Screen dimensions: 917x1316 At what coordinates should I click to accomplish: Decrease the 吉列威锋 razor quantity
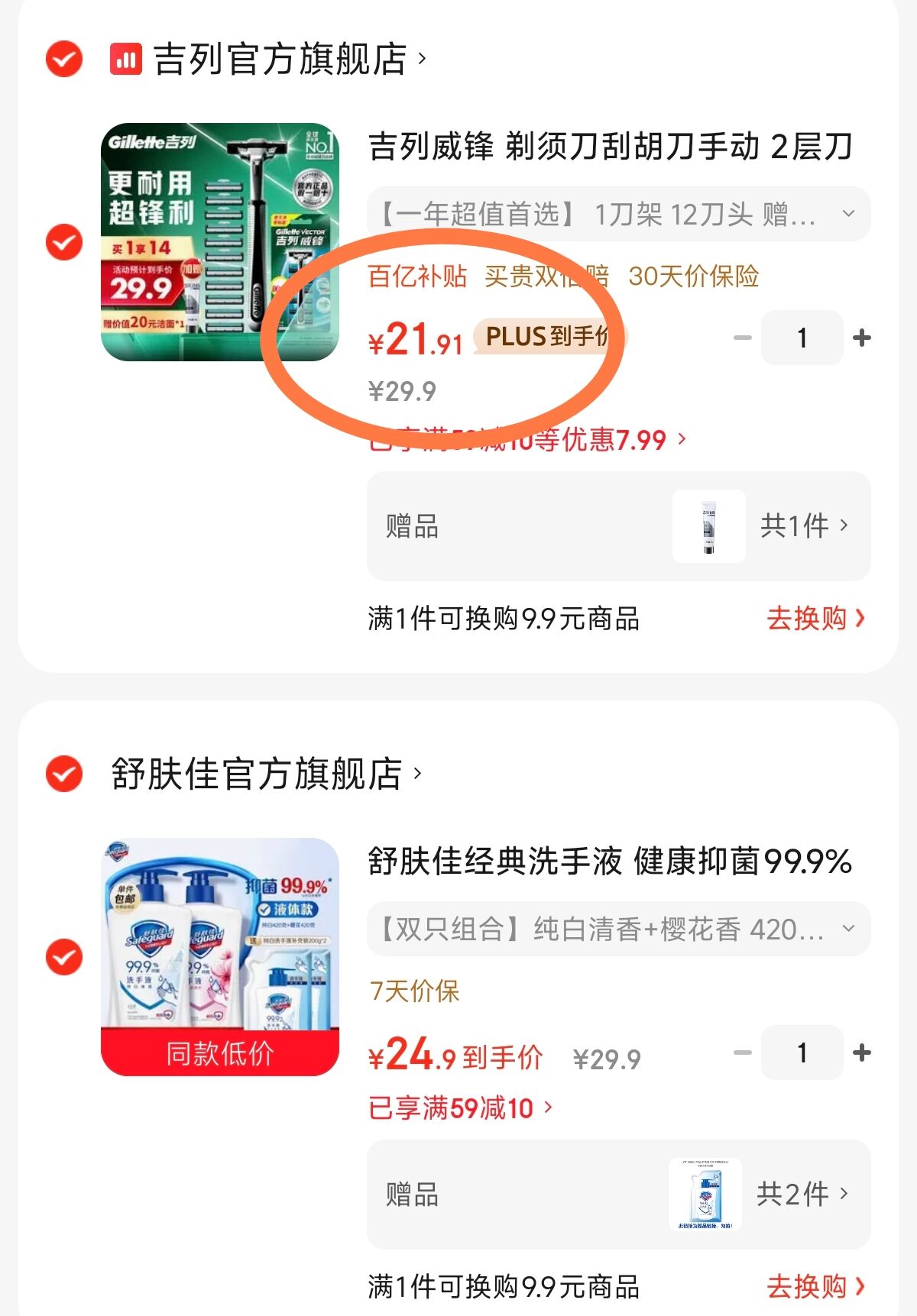[742, 338]
